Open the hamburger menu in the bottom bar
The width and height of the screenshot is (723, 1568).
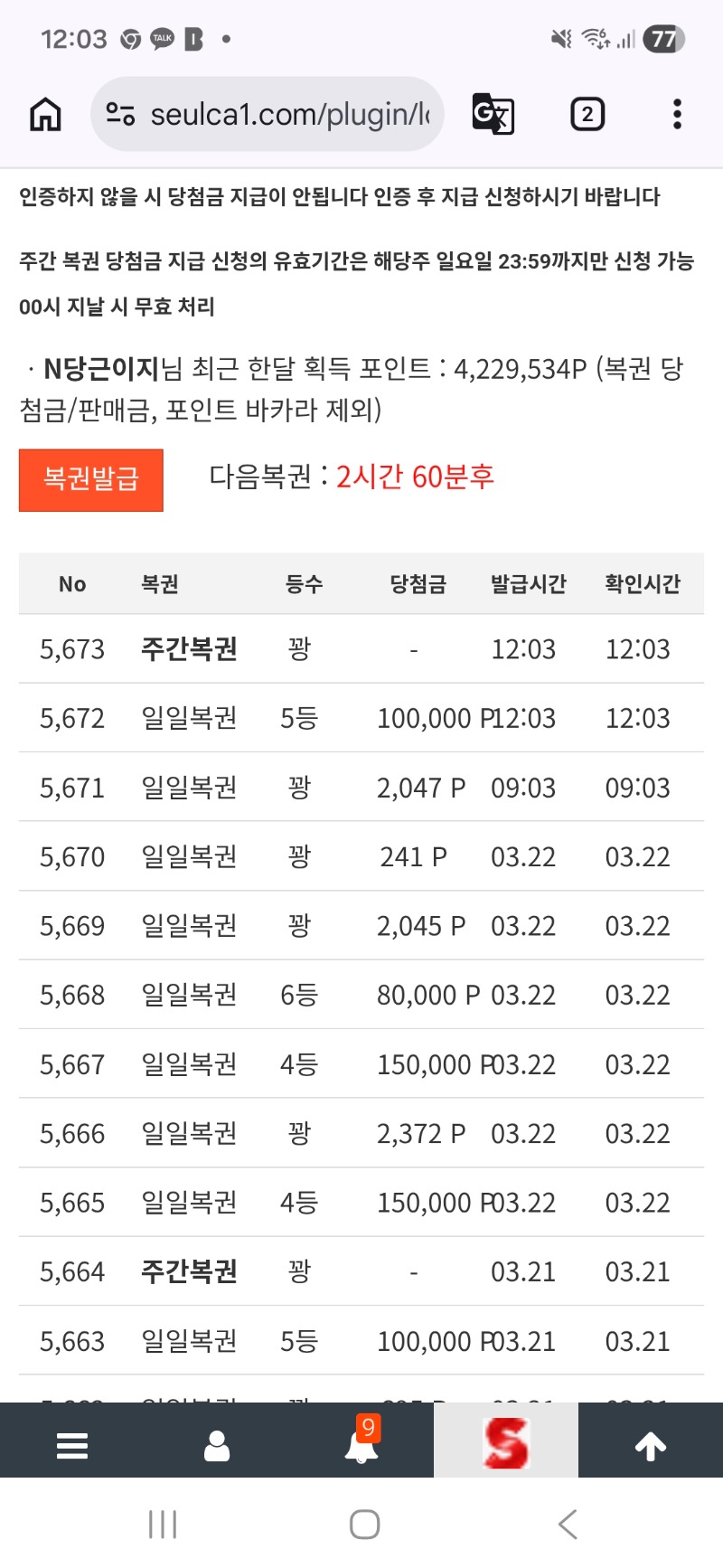coord(72,1446)
